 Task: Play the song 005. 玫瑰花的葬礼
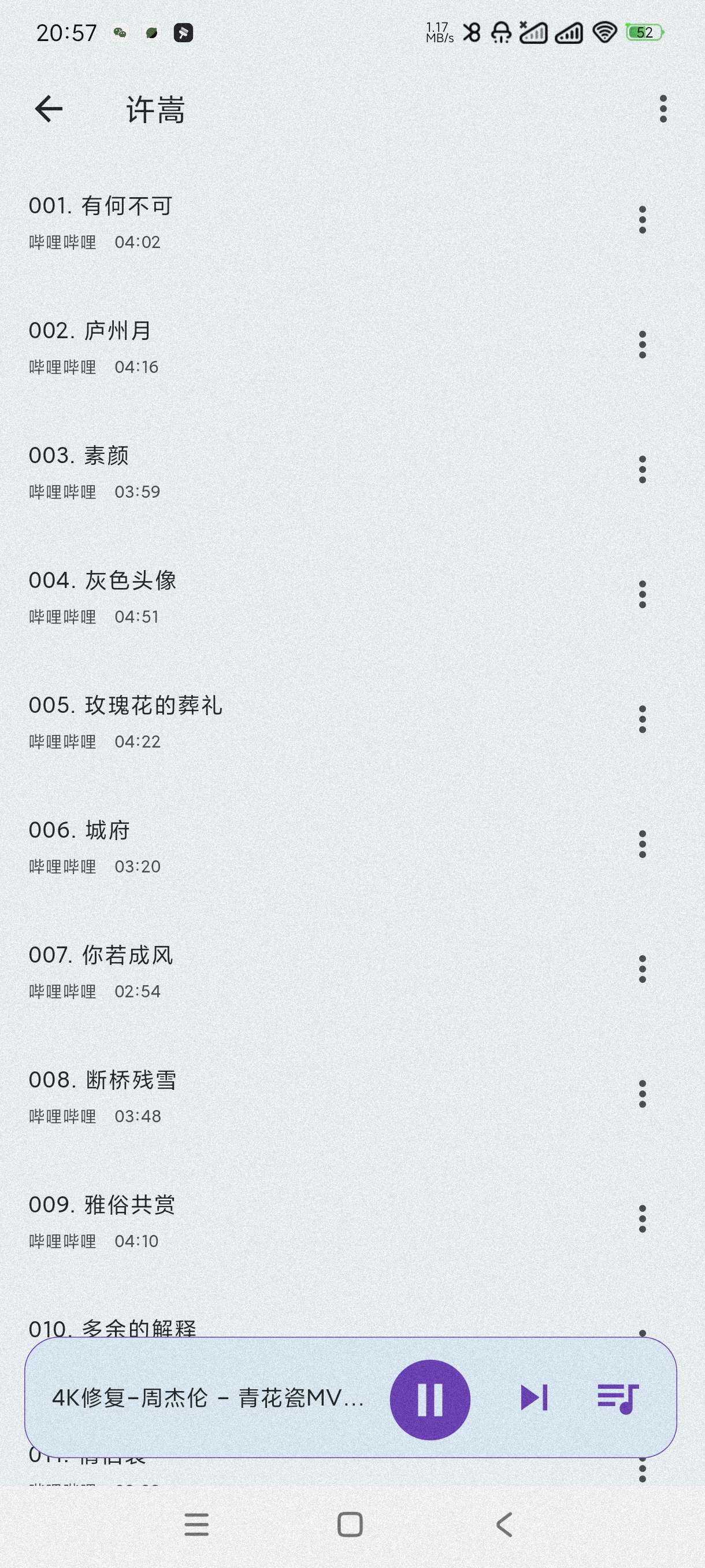(243, 722)
